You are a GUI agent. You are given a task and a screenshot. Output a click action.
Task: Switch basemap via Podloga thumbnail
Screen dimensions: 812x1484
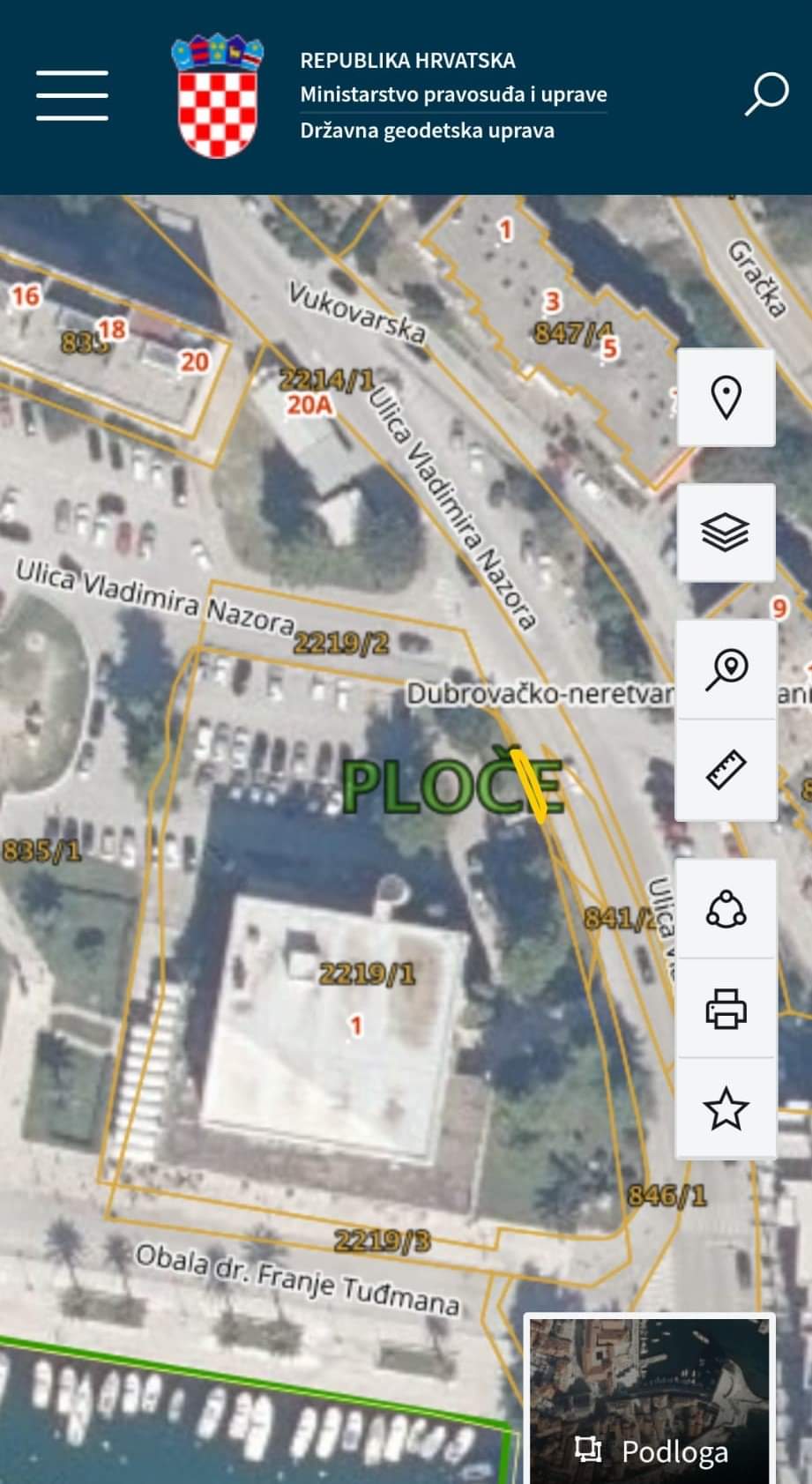(651, 1400)
